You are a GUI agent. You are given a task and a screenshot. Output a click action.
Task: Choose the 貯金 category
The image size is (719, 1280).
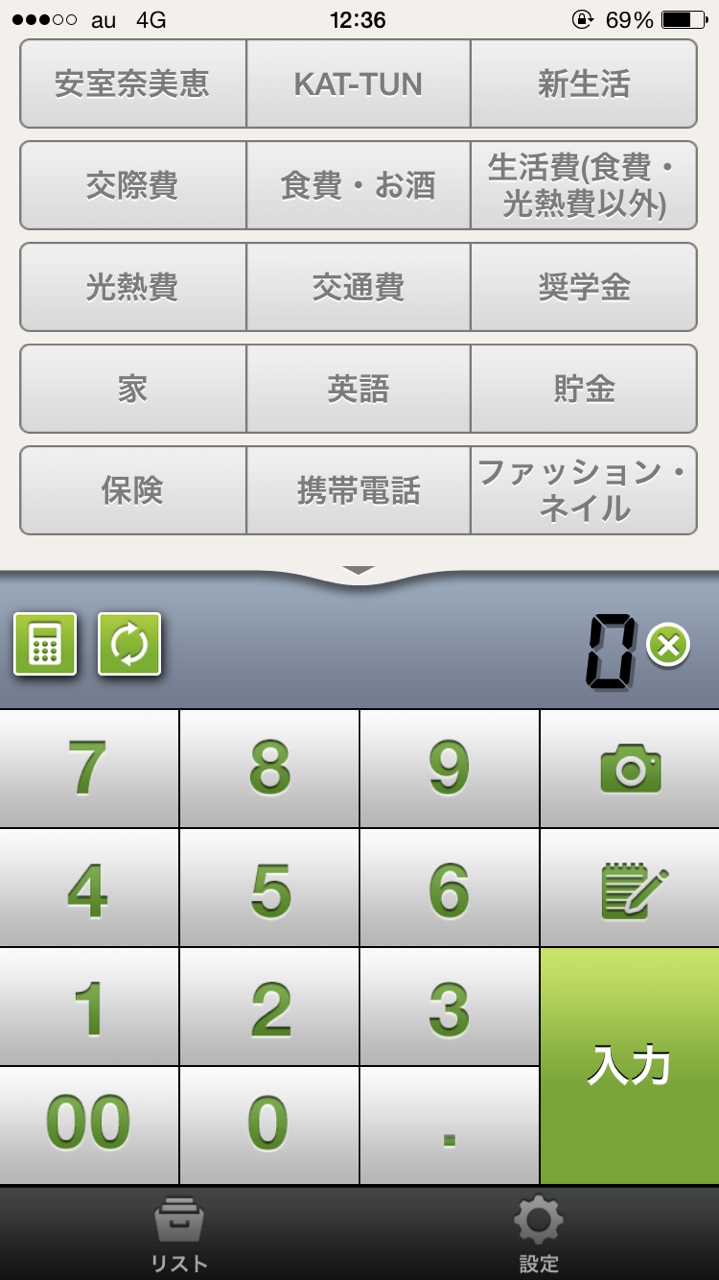[584, 389]
